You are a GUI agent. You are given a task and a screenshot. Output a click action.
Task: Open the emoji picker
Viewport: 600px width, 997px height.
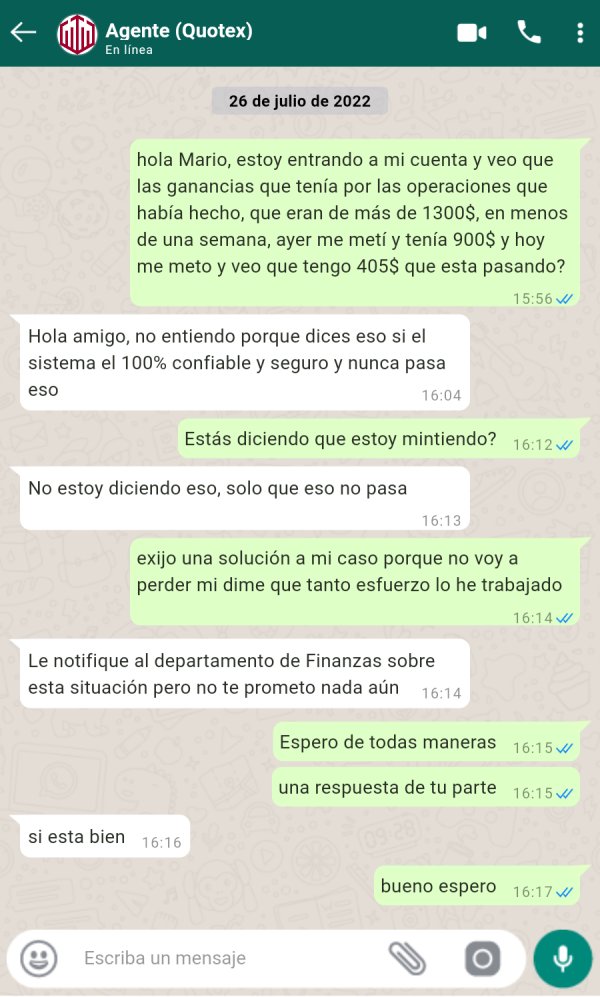point(39,958)
